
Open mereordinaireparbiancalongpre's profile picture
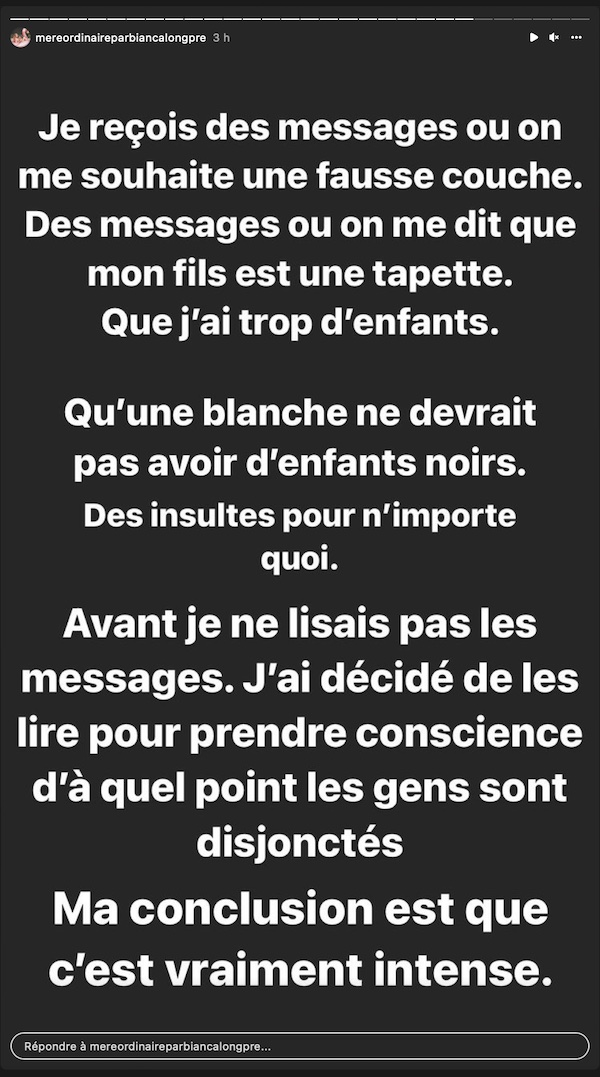[20, 38]
